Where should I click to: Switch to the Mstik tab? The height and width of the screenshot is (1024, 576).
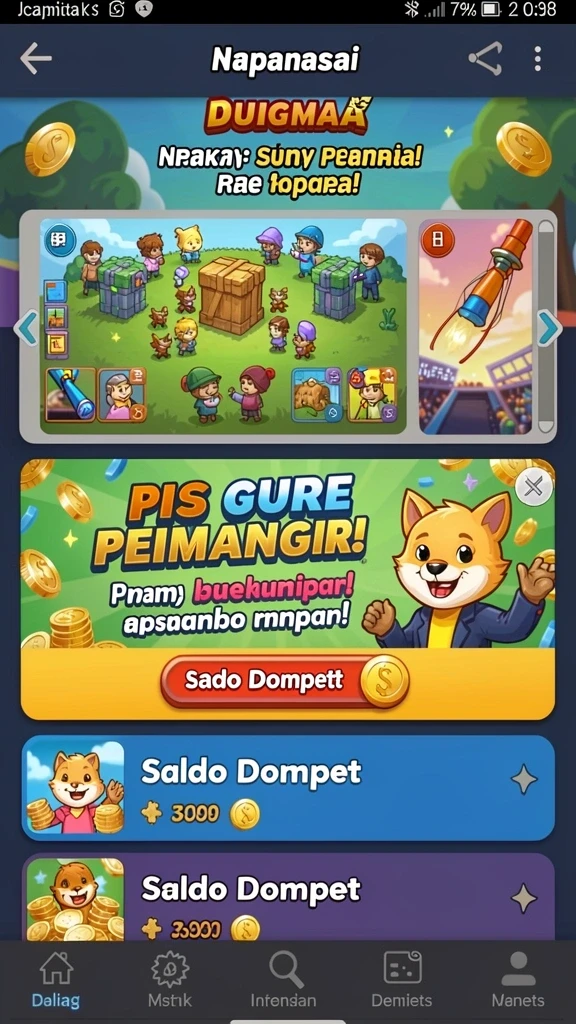coord(170,980)
